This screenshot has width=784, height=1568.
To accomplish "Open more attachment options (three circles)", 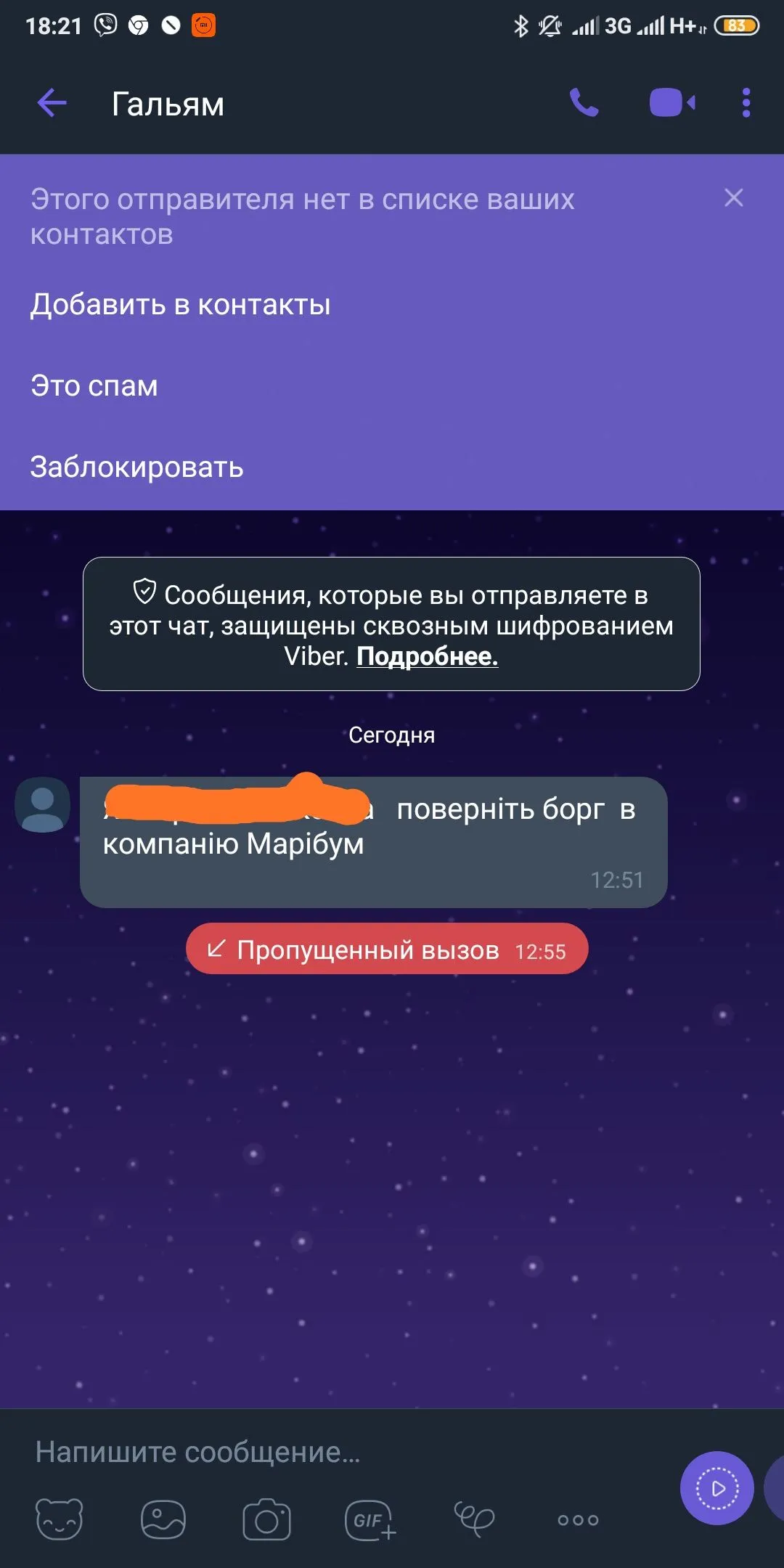I will (x=578, y=1519).
